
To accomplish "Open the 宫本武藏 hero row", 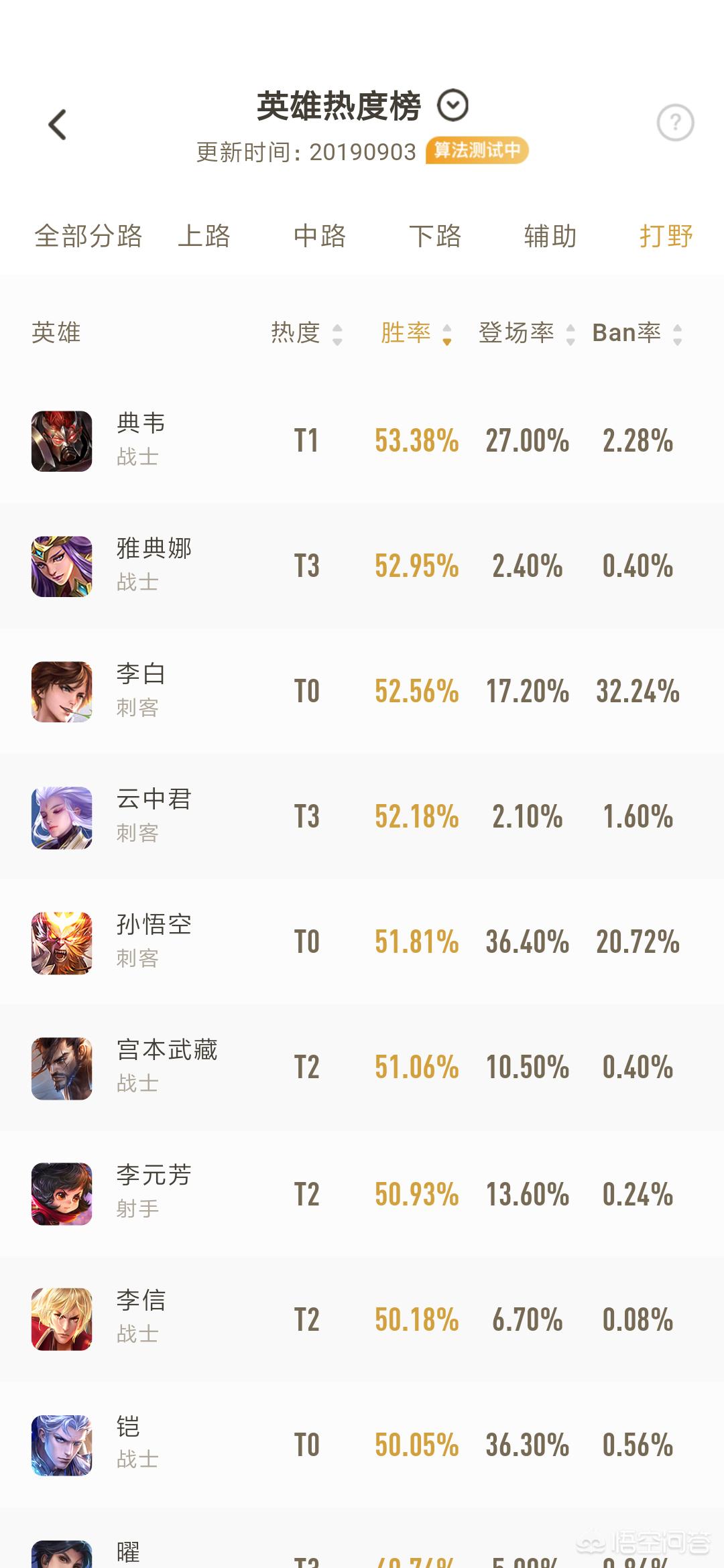I will (x=362, y=1067).
